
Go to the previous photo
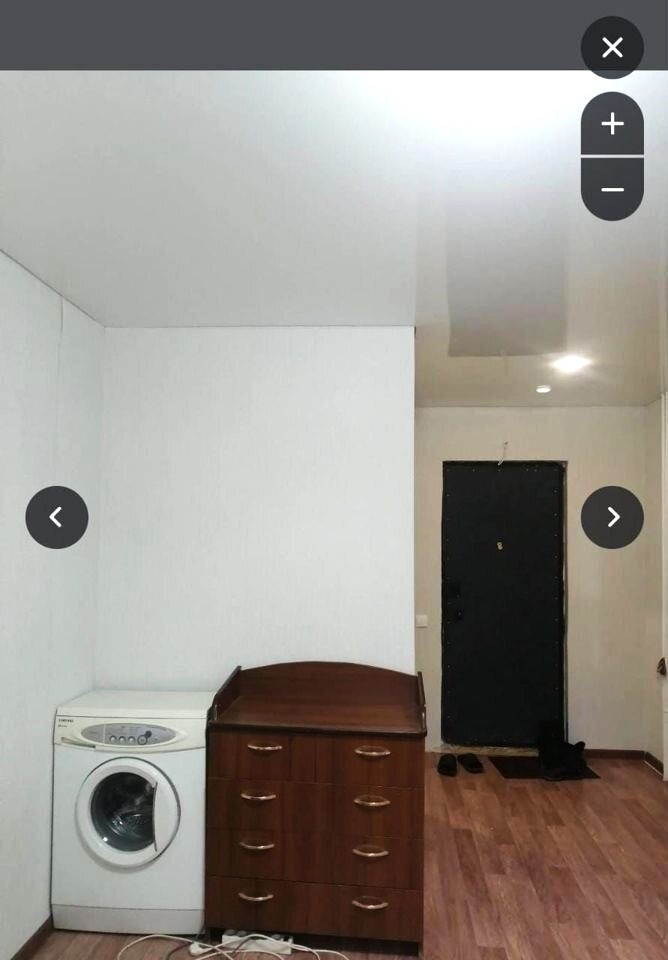coord(57,517)
